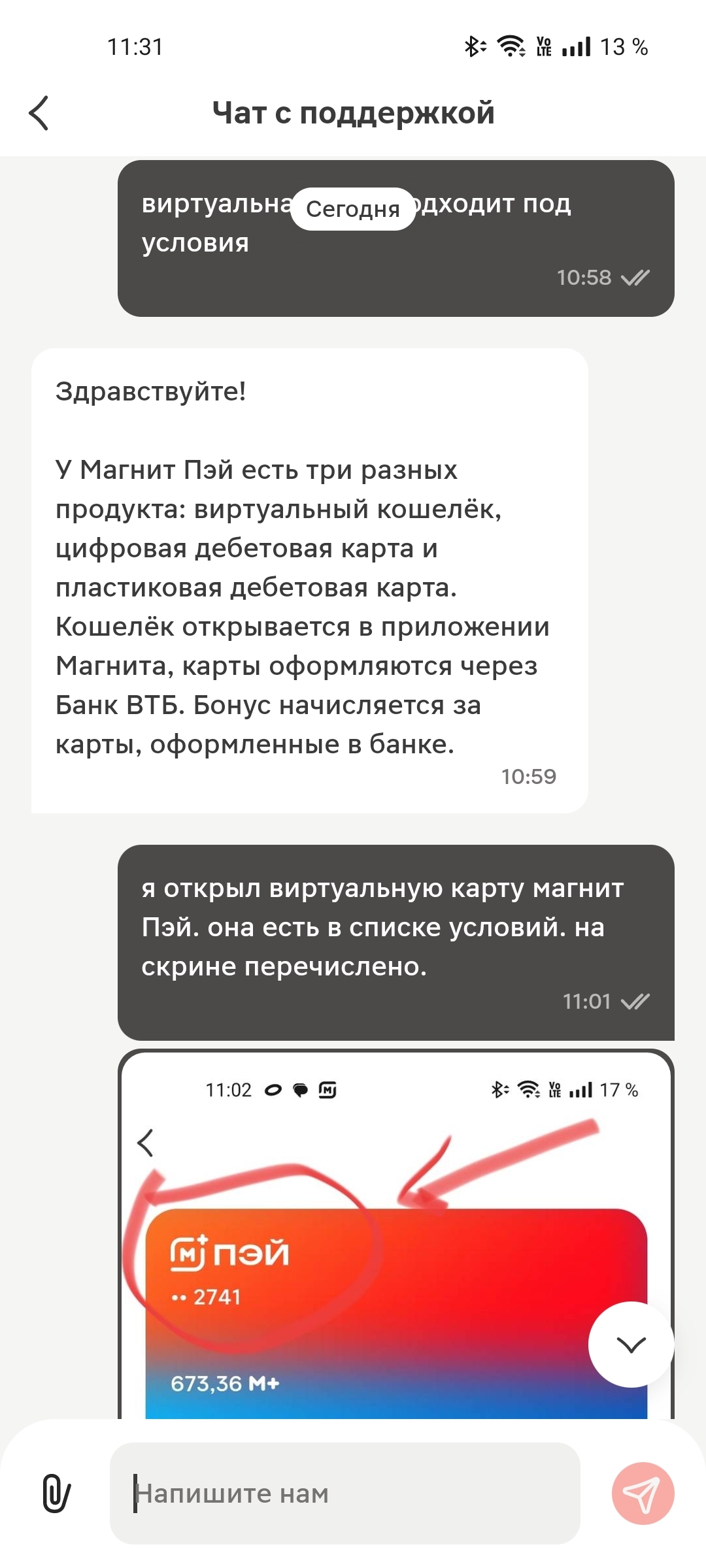706x1568 pixels.
Task: Go back from the support chat
Action: 39,113
